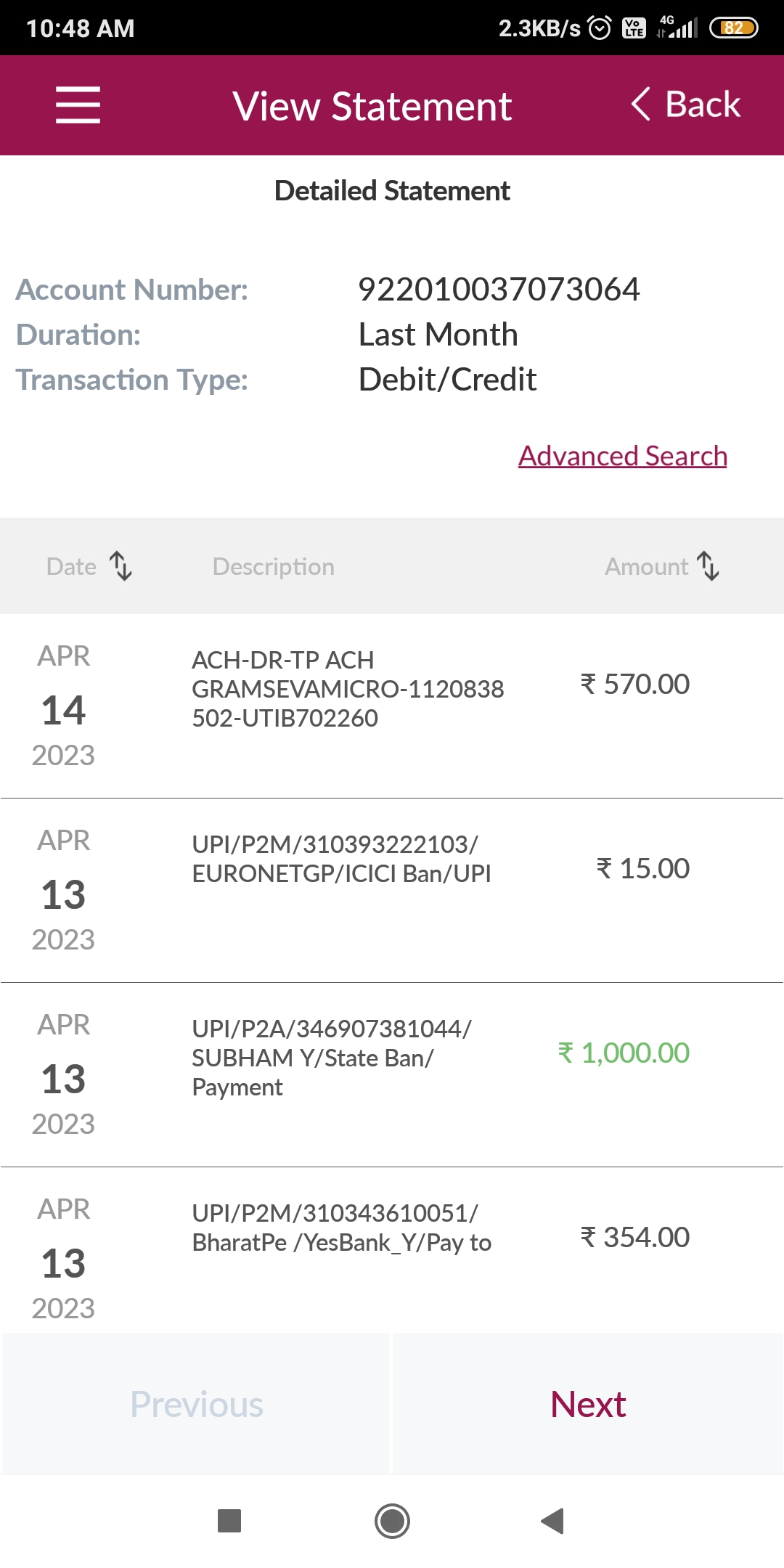Open the EURONETGP ₹15.00 UPI transaction
The image size is (784, 1568).
392,891
